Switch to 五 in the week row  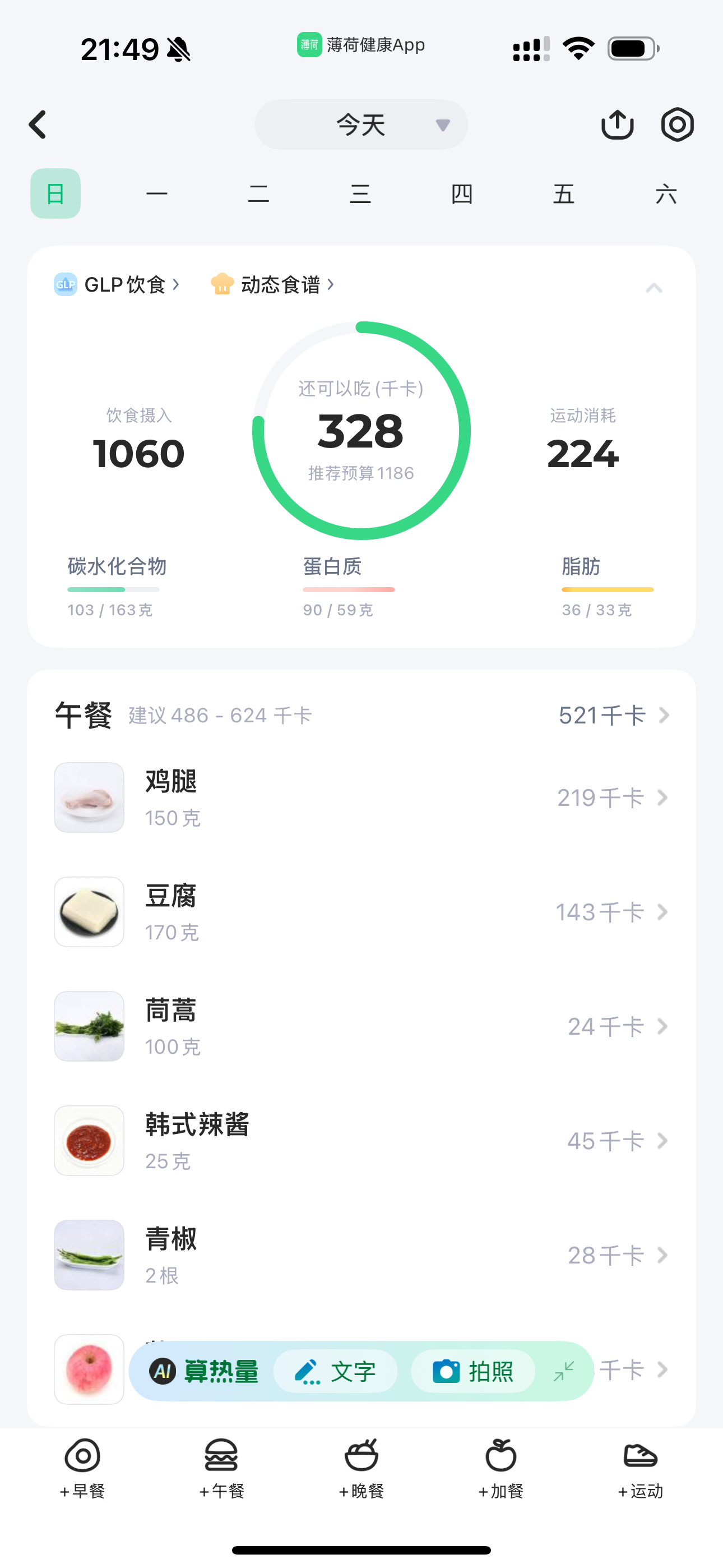[564, 194]
